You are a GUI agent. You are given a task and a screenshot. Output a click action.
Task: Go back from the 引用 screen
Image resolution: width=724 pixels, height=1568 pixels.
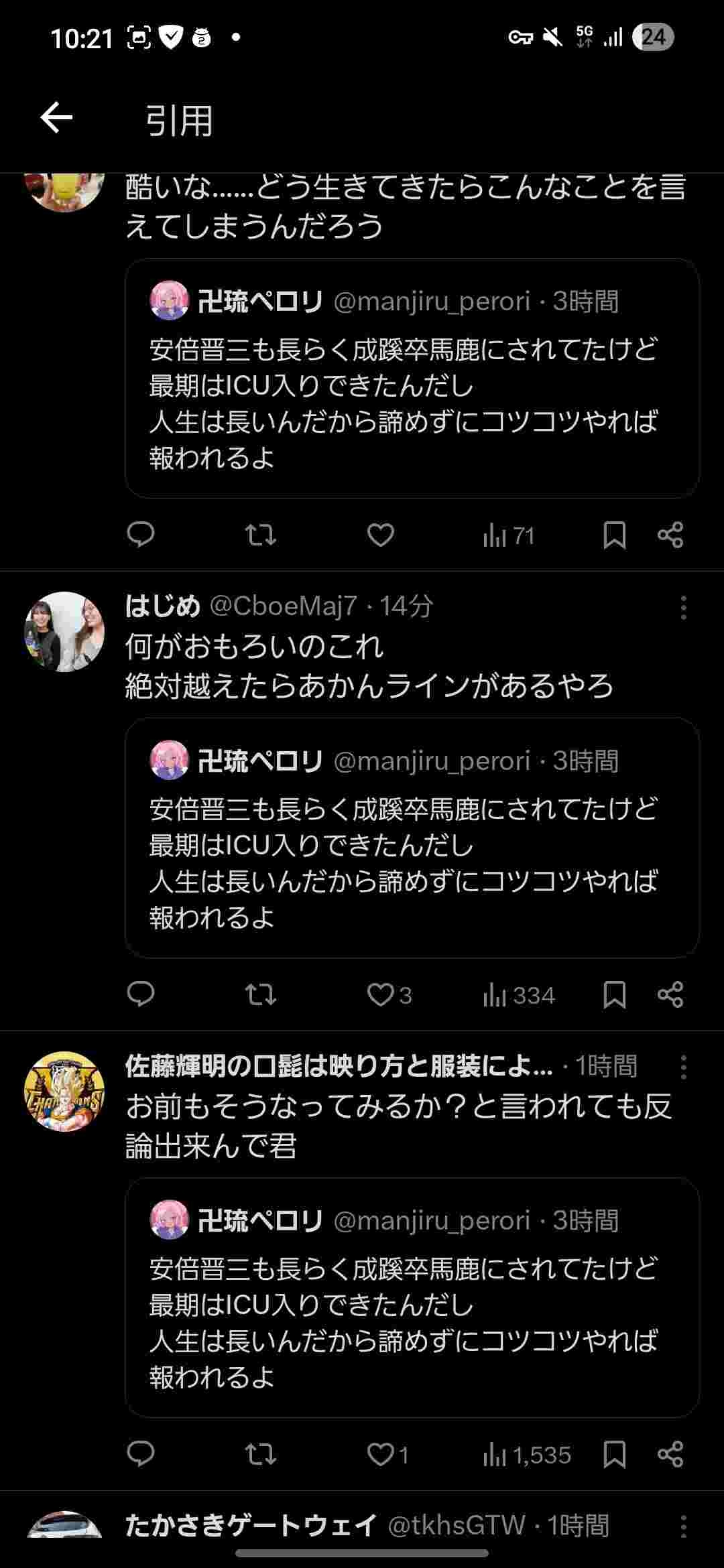(x=56, y=118)
